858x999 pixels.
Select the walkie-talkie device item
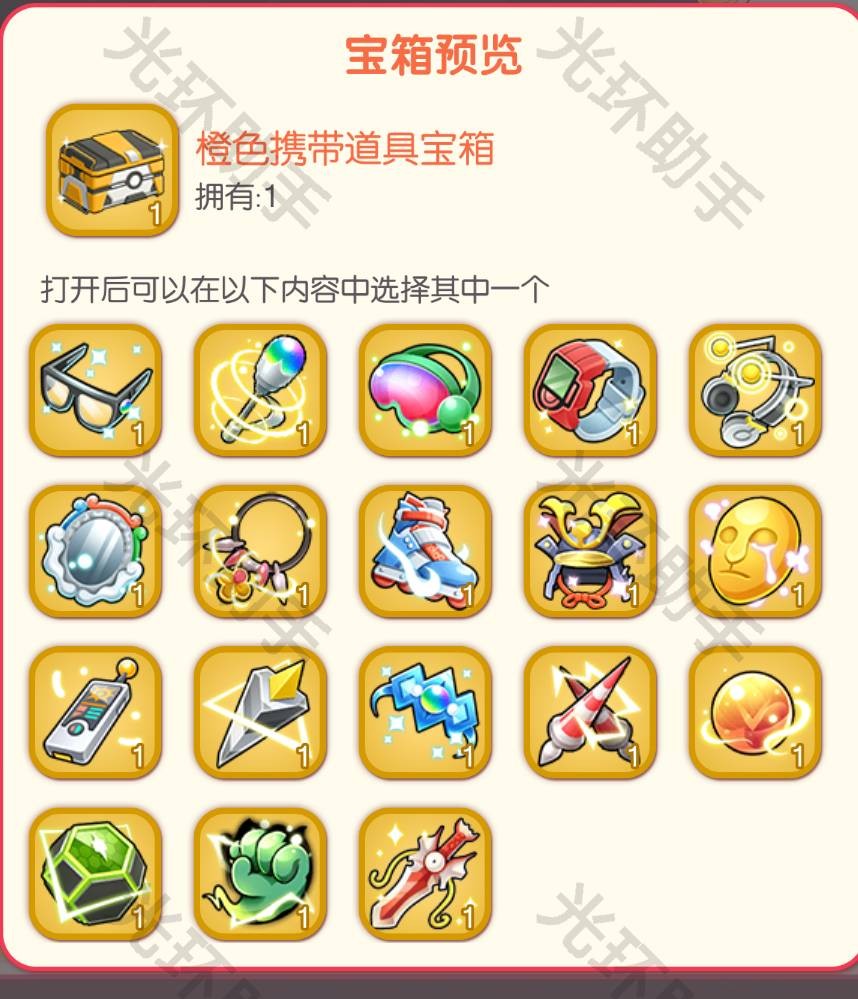(x=95, y=712)
